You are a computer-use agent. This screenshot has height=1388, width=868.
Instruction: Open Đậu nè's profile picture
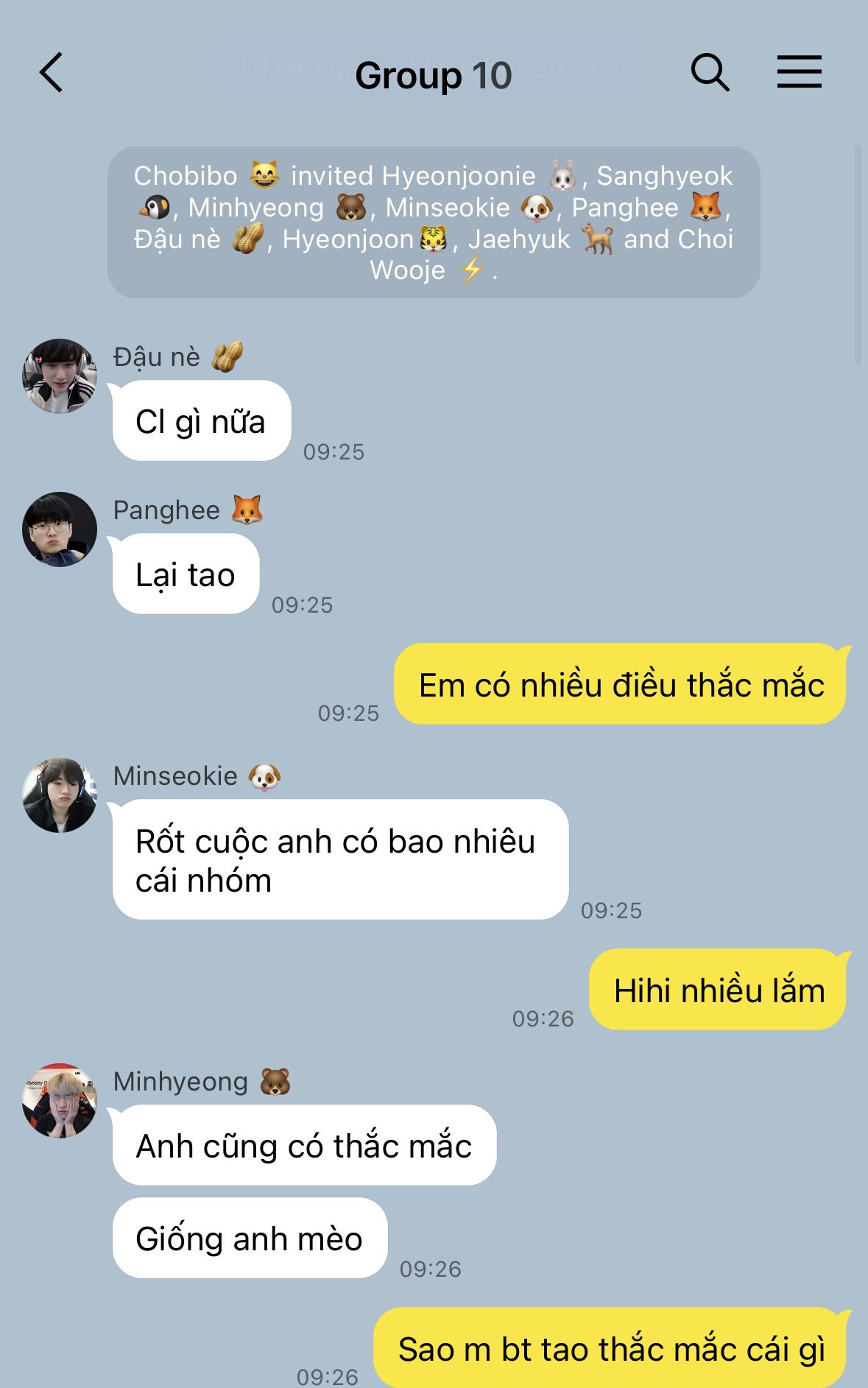(60, 376)
